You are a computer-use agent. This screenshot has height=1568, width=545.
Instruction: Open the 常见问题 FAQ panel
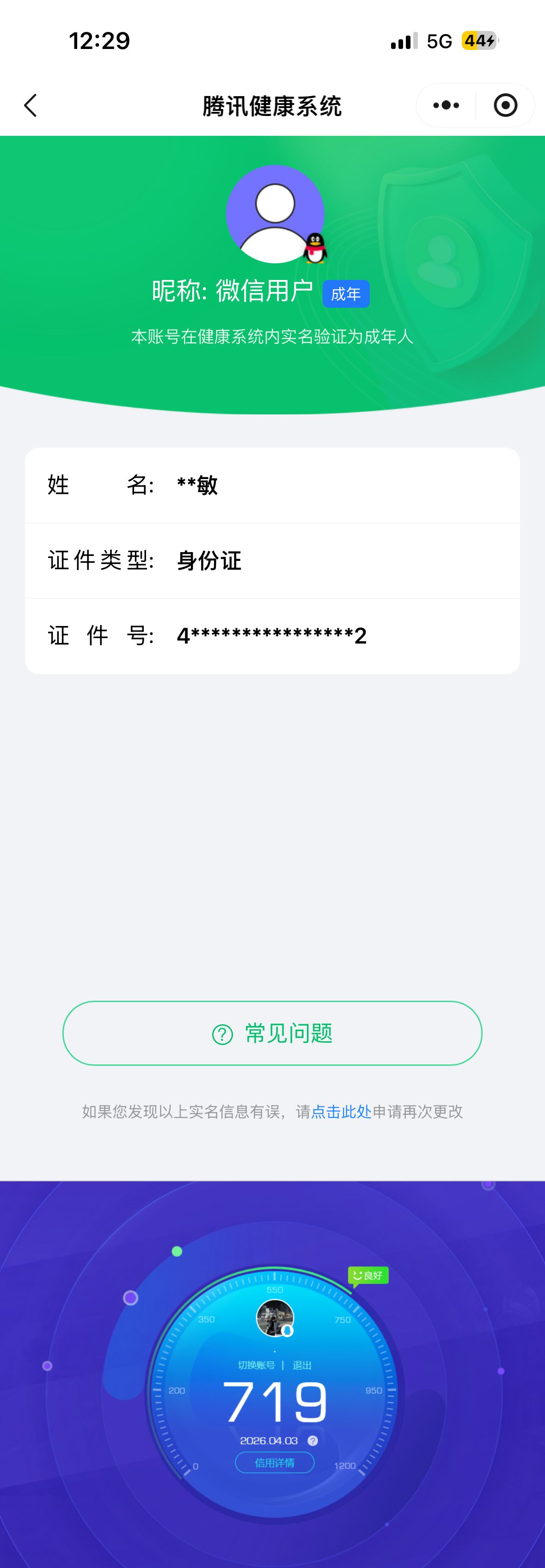272,1033
